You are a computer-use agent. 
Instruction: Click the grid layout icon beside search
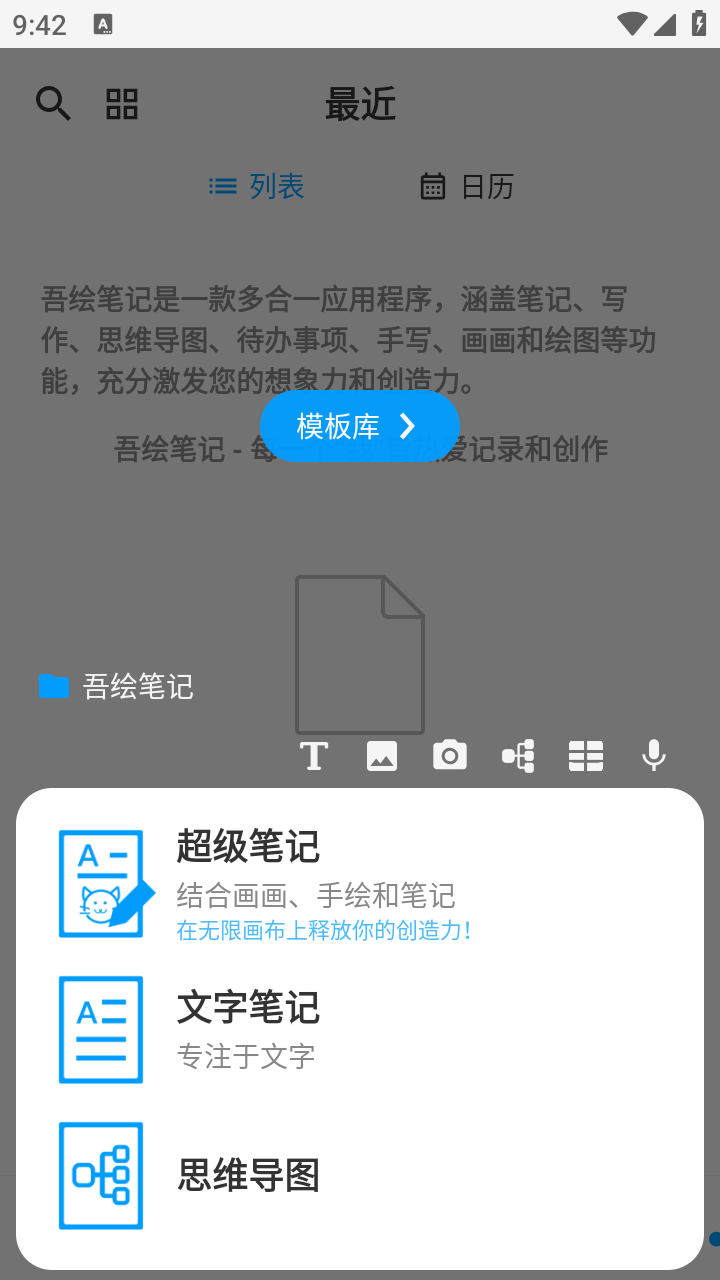[x=122, y=103]
